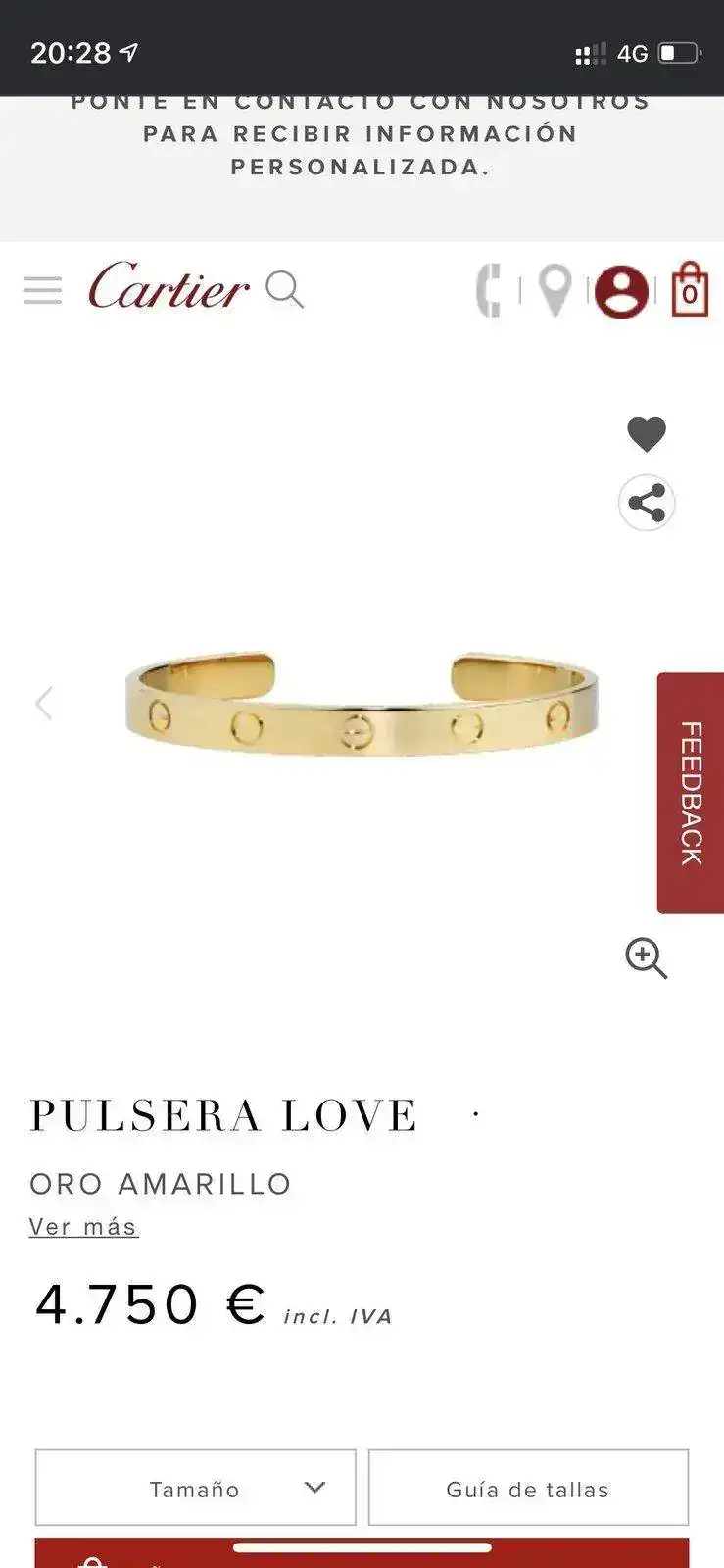Viewport: 724px width, 1568px height.
Task: Open the shopping bag
Action: [x=690, y=289]
